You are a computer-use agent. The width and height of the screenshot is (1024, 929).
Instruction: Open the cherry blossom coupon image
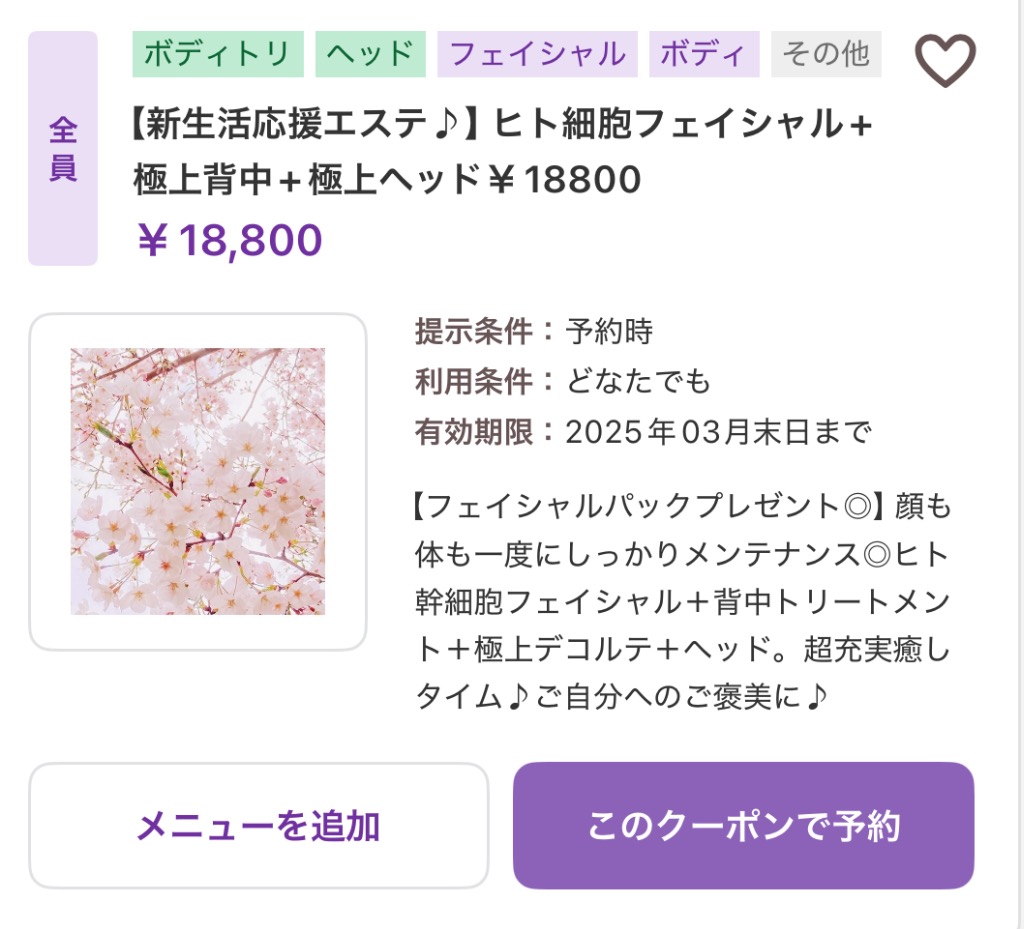pos(198,482)
